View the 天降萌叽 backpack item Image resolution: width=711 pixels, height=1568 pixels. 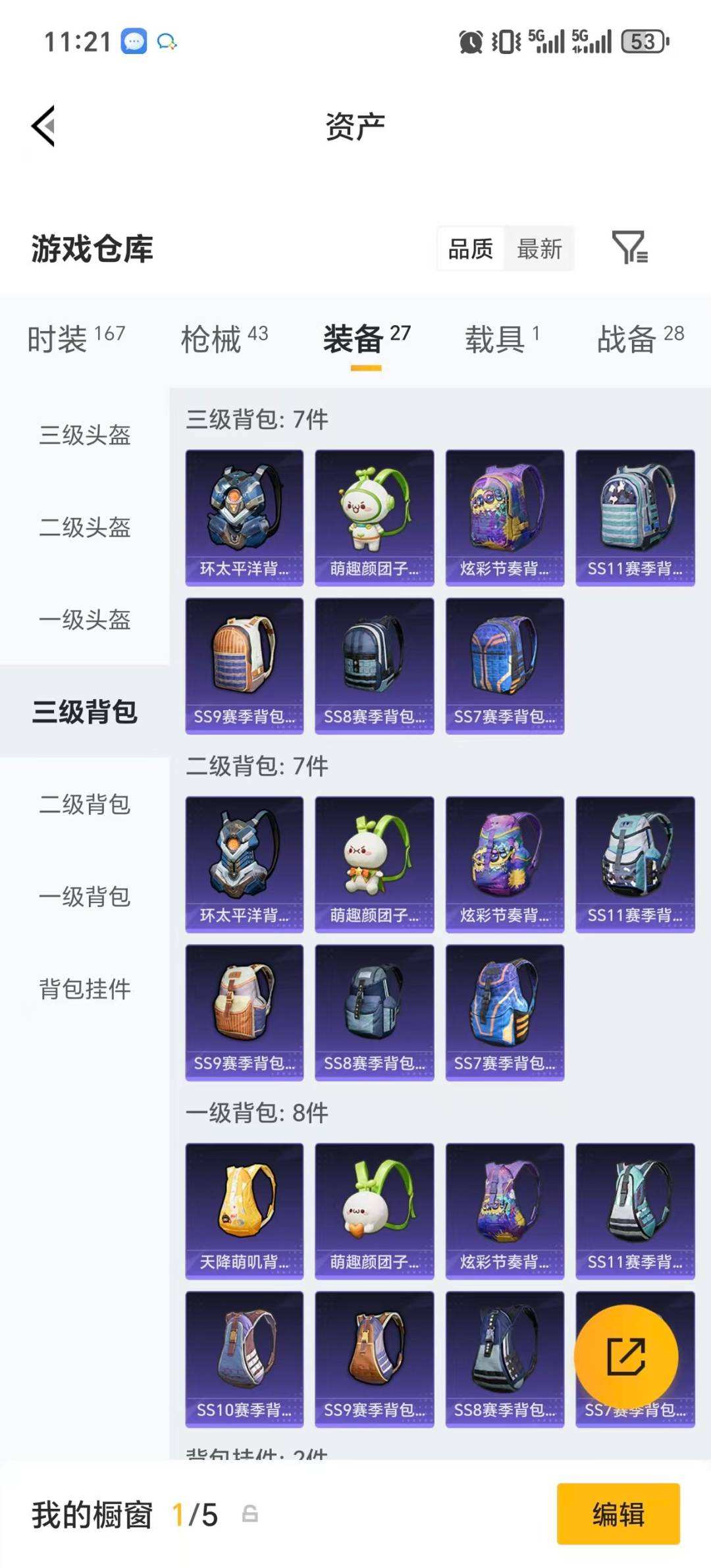tap(244, 1211)
